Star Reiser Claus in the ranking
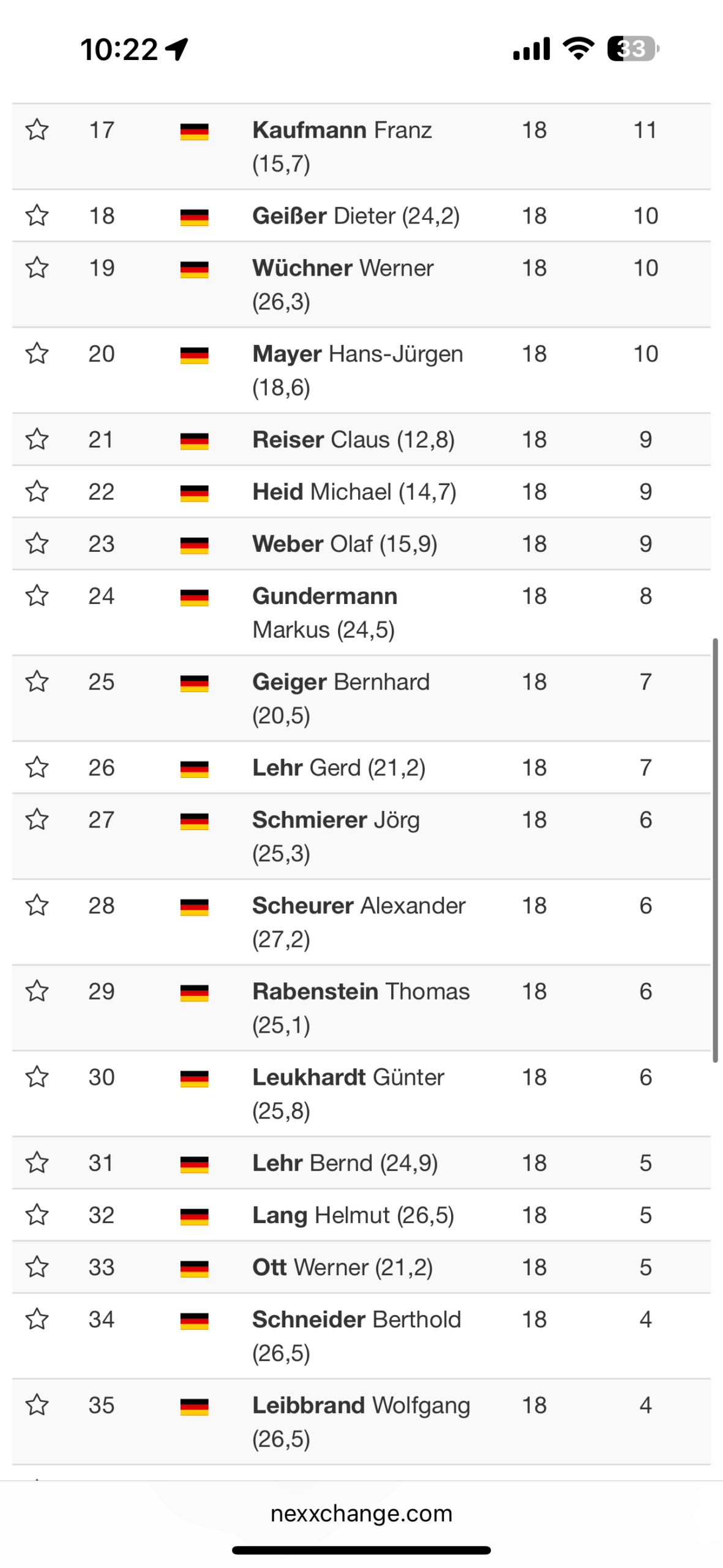 point(37,439)
